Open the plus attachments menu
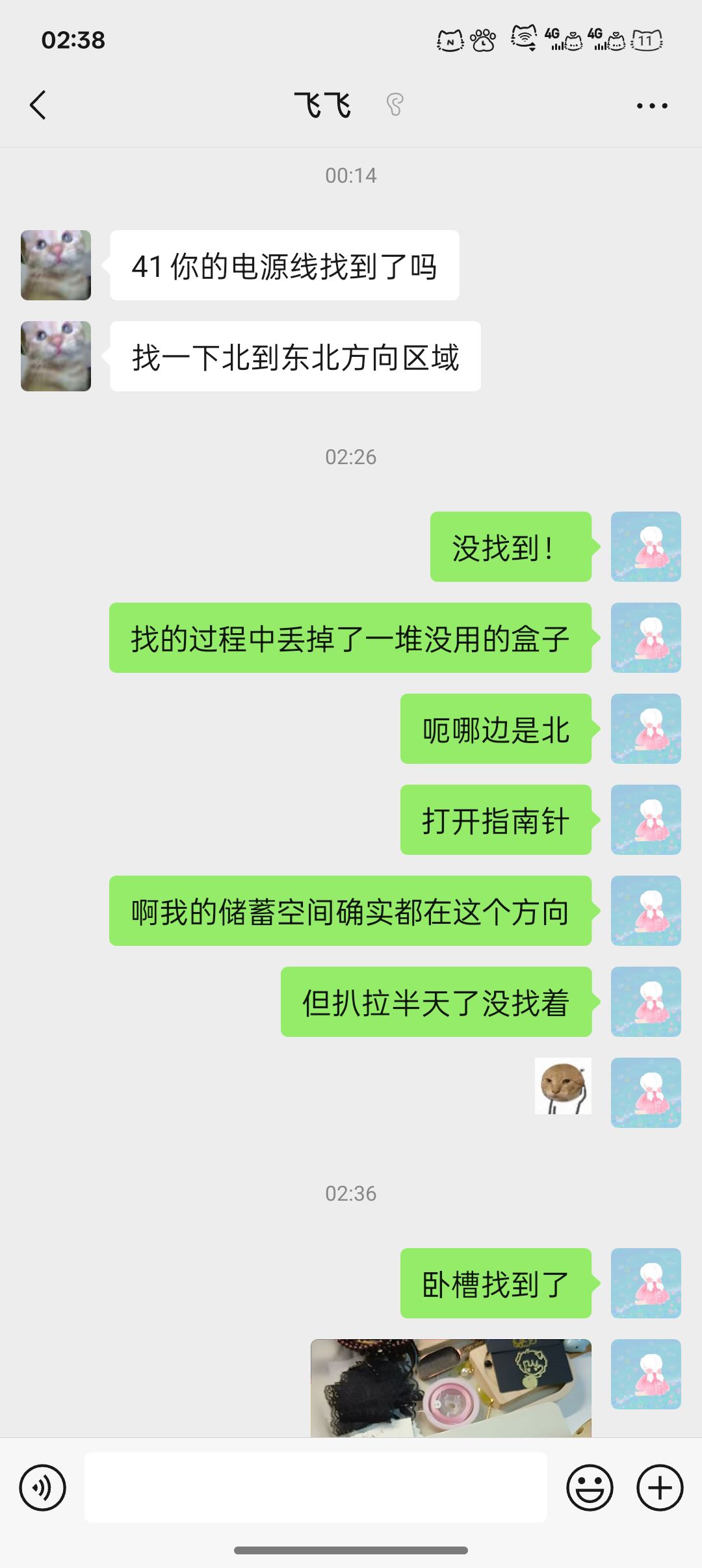The image size is (702, 1568). [660, 1487]
